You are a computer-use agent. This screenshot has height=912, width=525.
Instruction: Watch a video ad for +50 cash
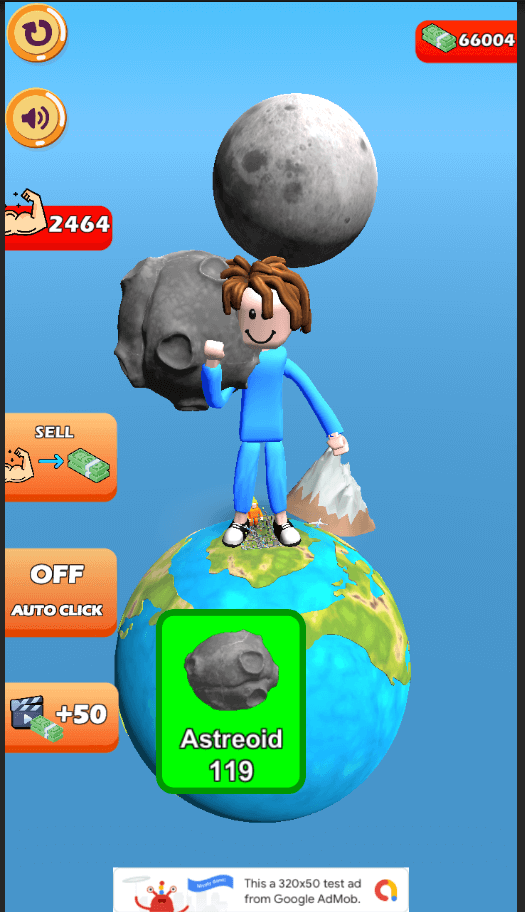tap(61, 717)
